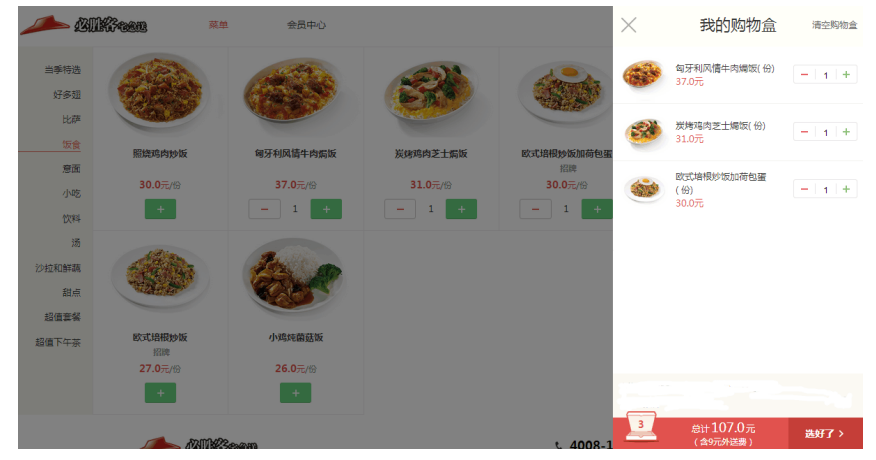Open the 甜点 category
The width and height of the screenshot is (876, 460).
[71, 292]
